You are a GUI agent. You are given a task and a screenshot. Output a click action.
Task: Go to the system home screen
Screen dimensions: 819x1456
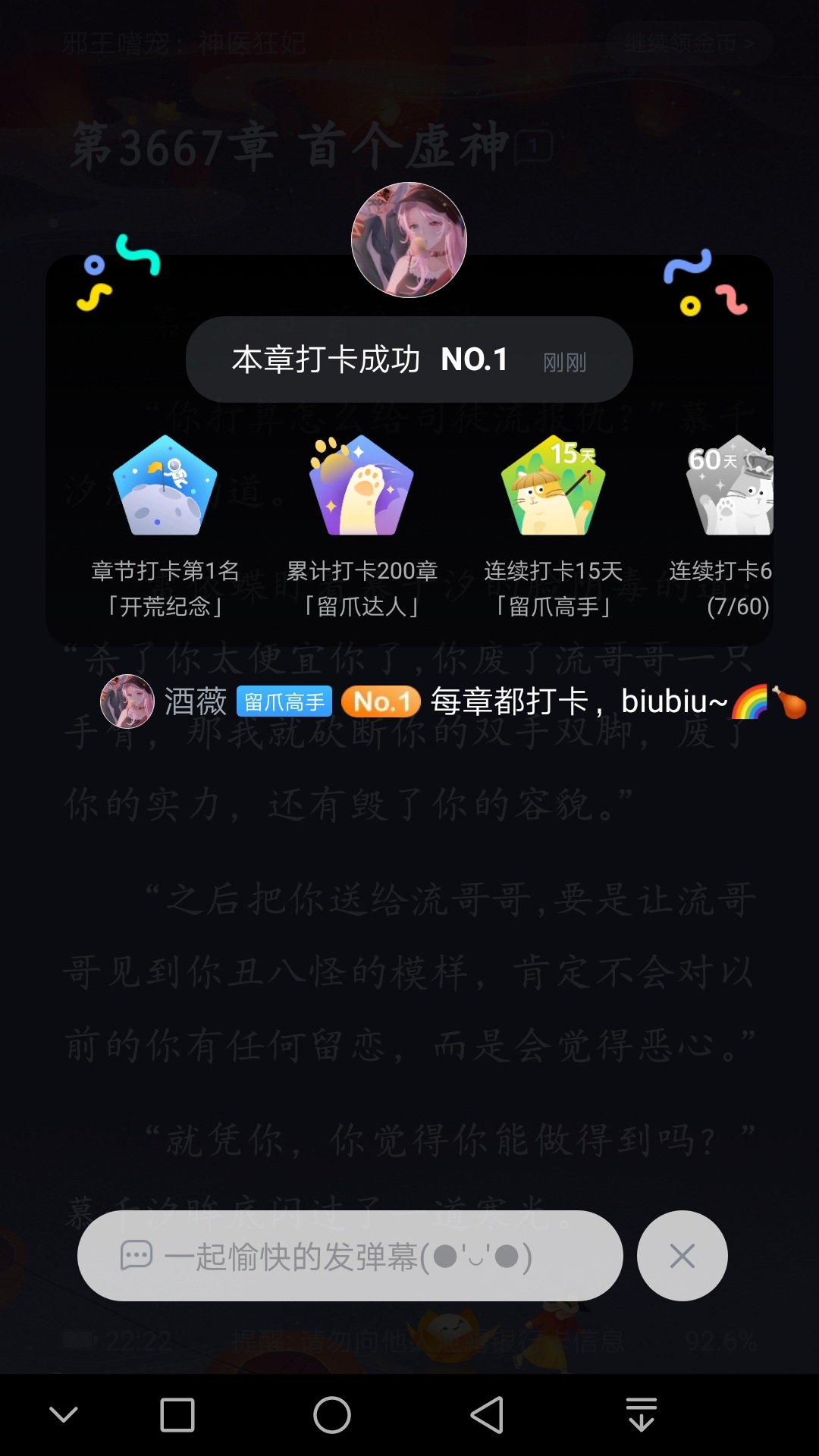pyautogui.click(x=332, y=1415)
